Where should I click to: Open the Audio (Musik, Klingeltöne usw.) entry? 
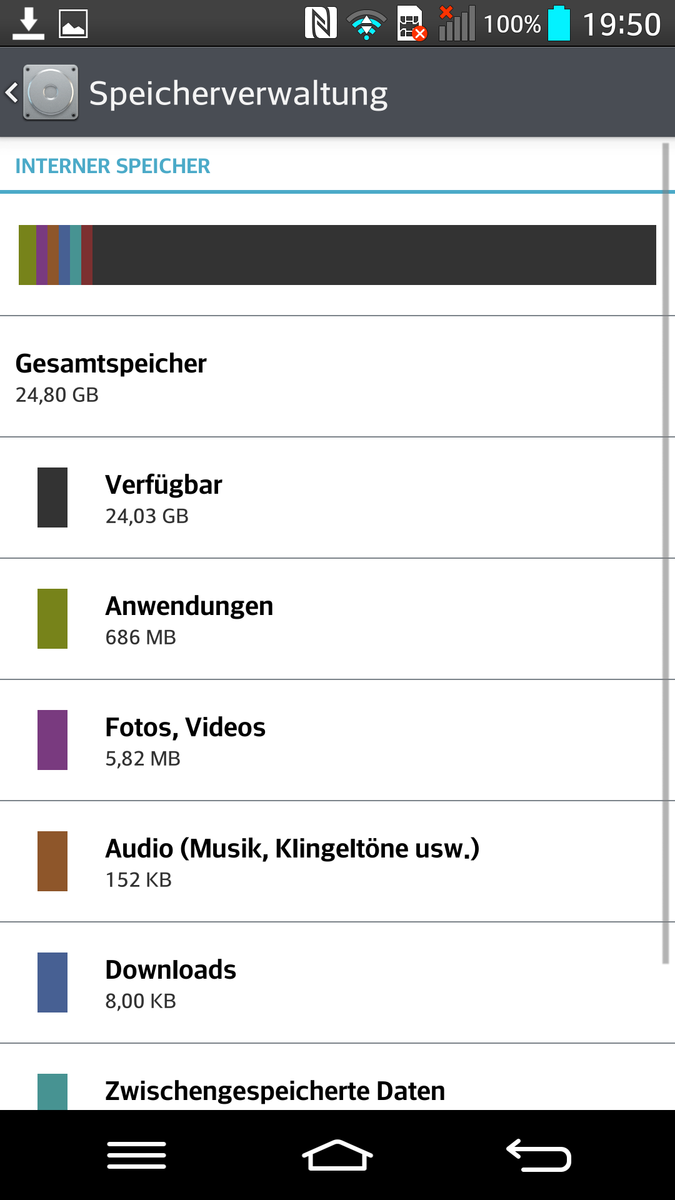(x=337, y=861)
